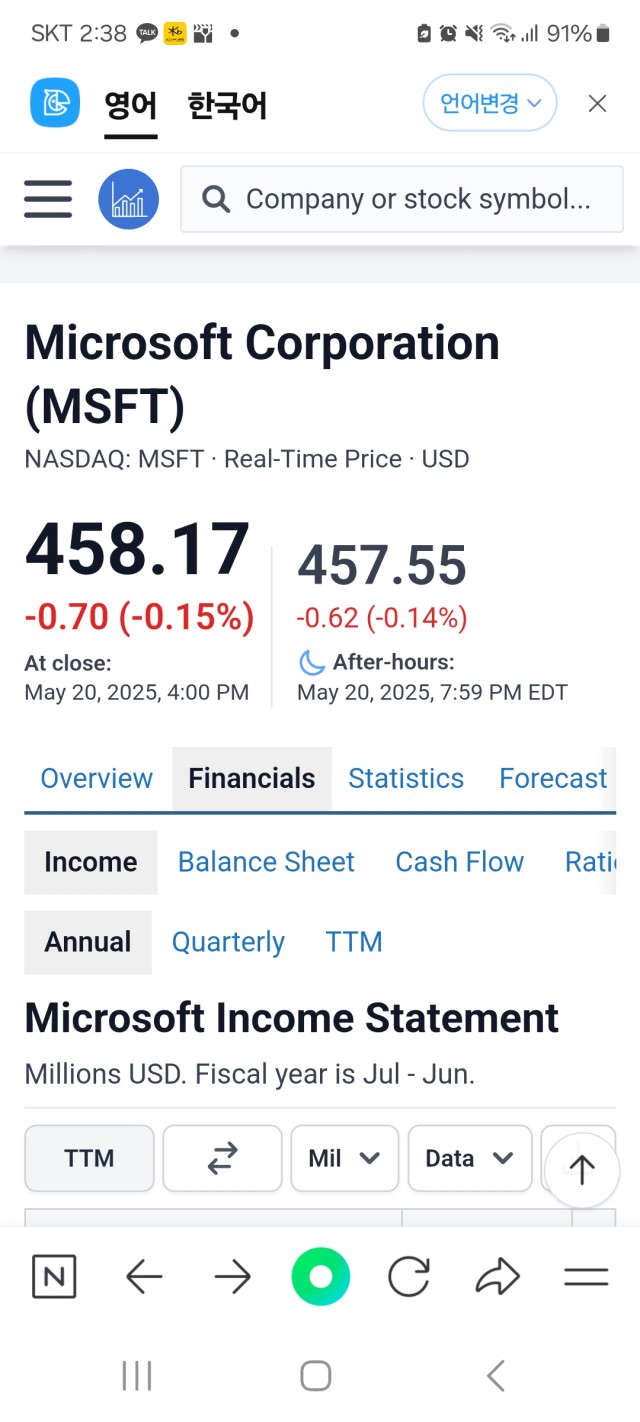Screen dimensions: 640x1422
Task: Open the 언어변경 language dropdown
Action: click(x=490, y=103)
